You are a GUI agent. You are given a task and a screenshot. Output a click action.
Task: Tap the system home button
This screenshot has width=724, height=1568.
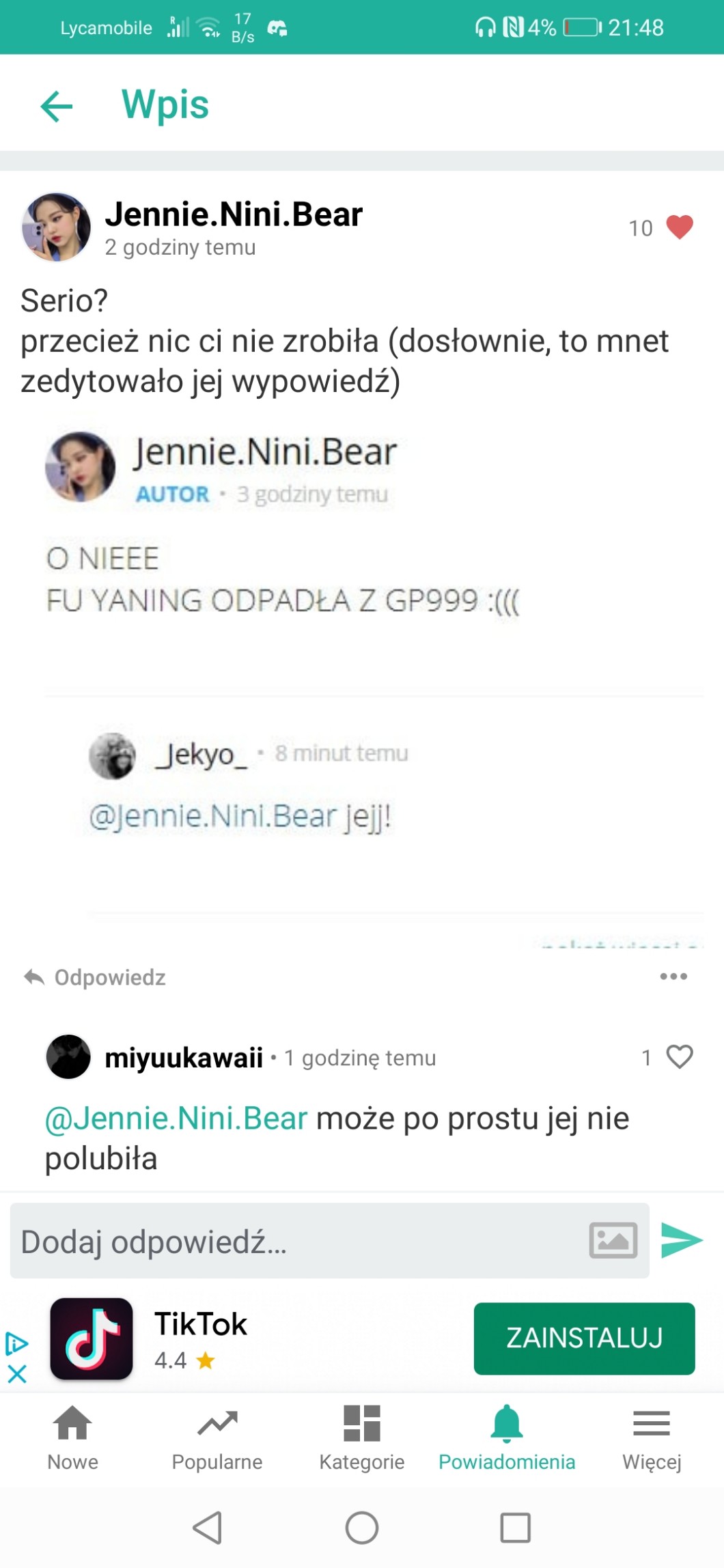coord(362,1528)
